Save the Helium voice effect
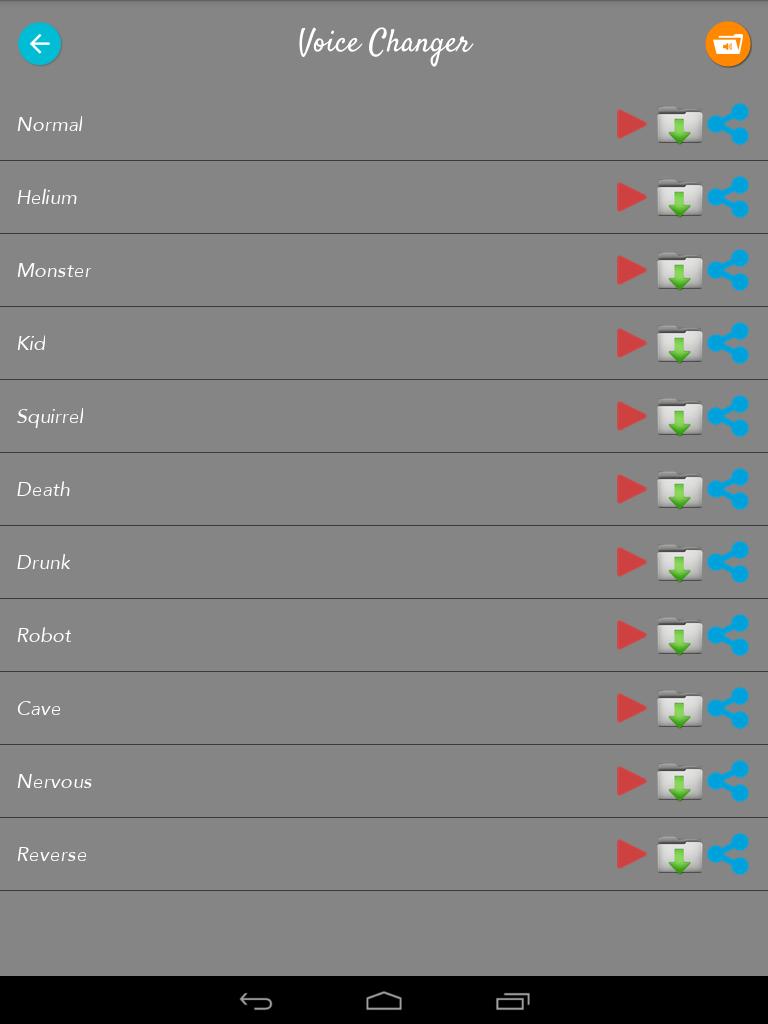The image size is (768, 1024). point(680,198)
